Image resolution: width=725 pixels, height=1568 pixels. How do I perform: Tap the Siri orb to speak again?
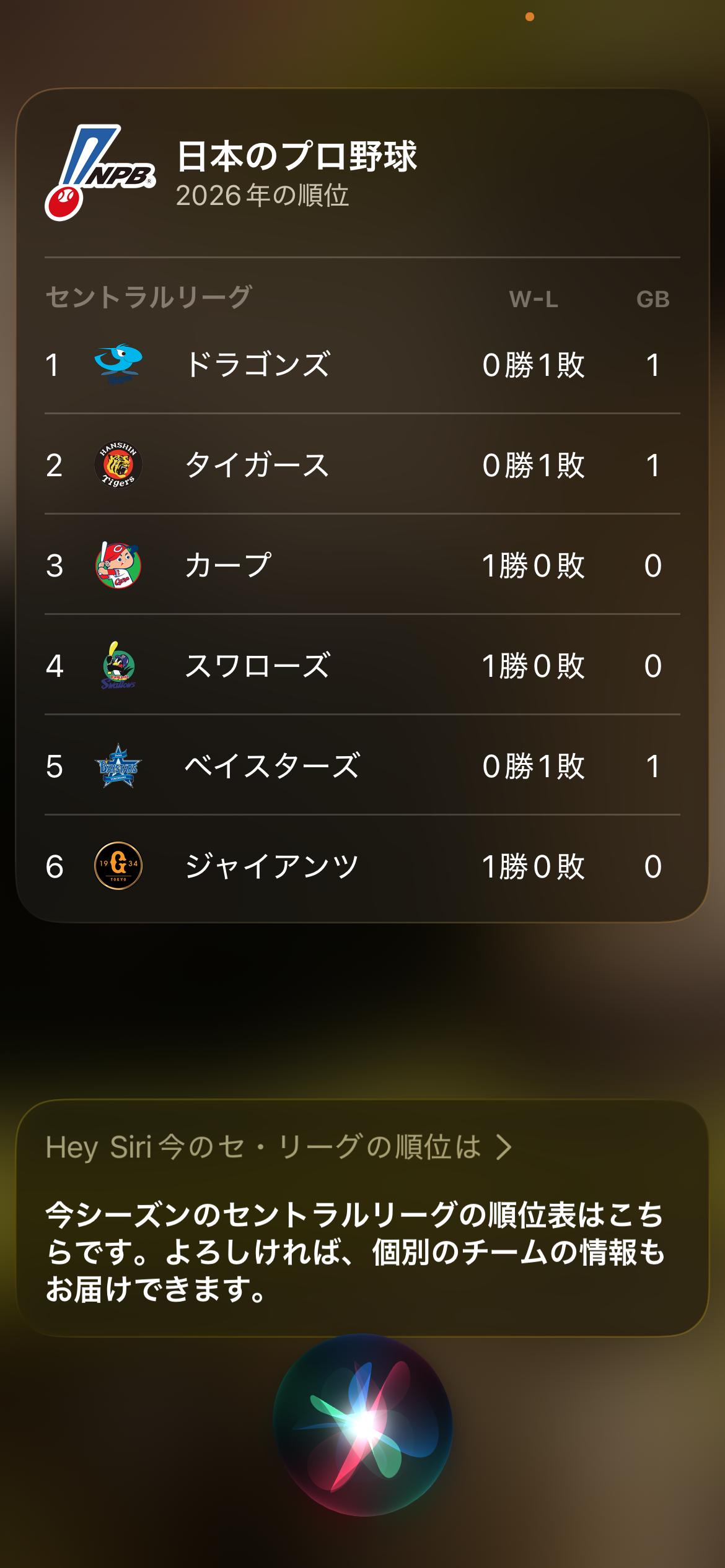362,1424
